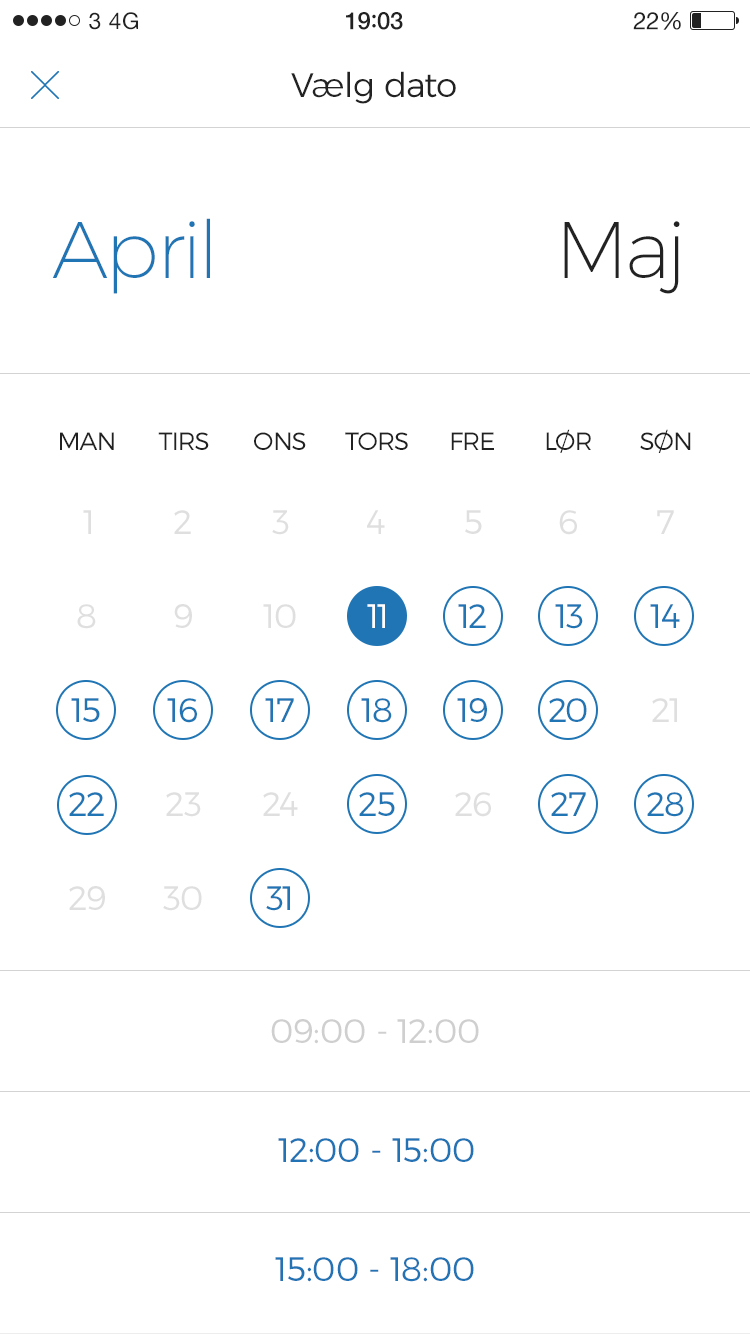Pick Sunday the 14th
The image size is (750, 1334).
coord(664,616)
